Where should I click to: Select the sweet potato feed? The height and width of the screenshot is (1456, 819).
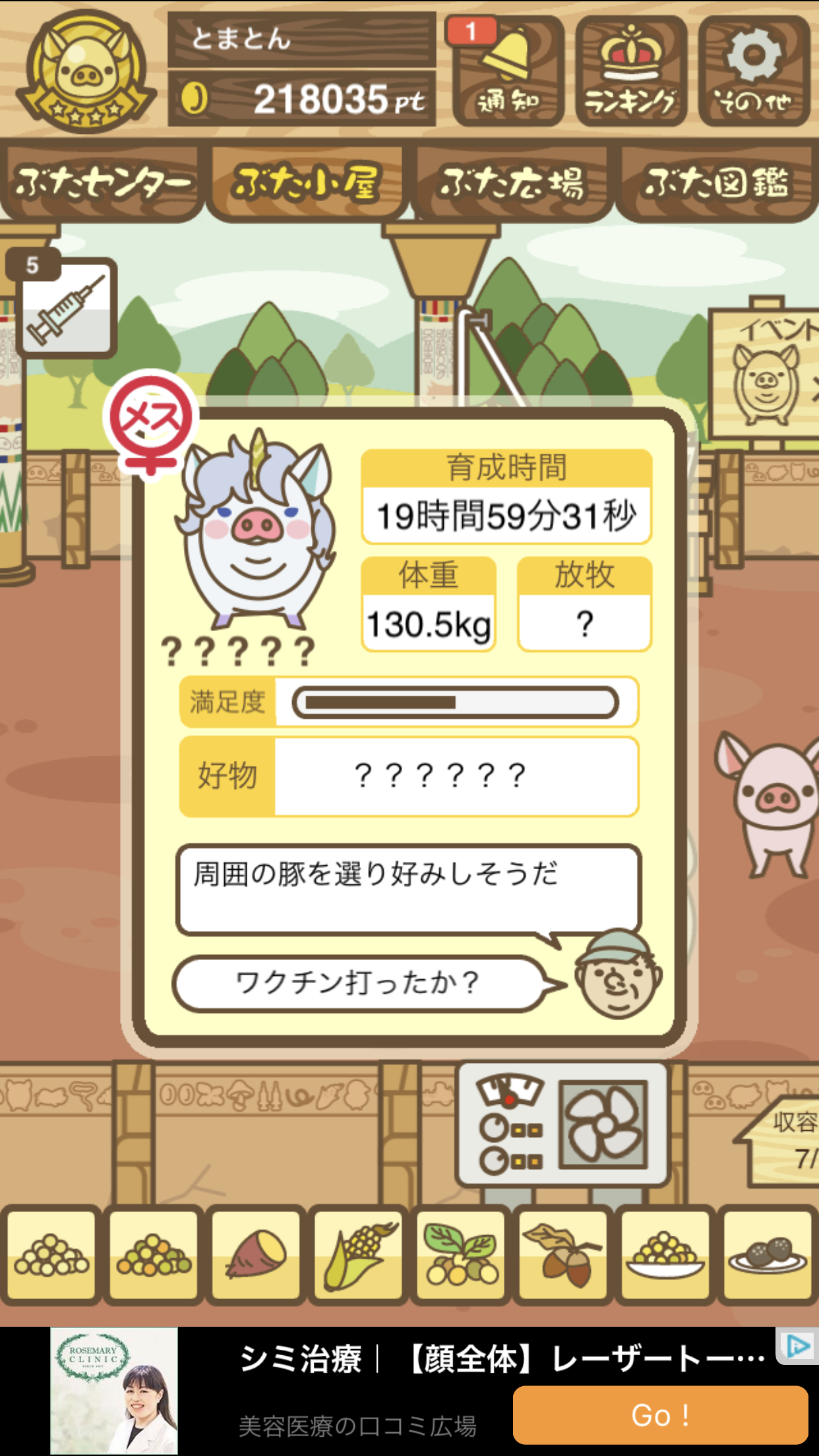(256, 1254)
